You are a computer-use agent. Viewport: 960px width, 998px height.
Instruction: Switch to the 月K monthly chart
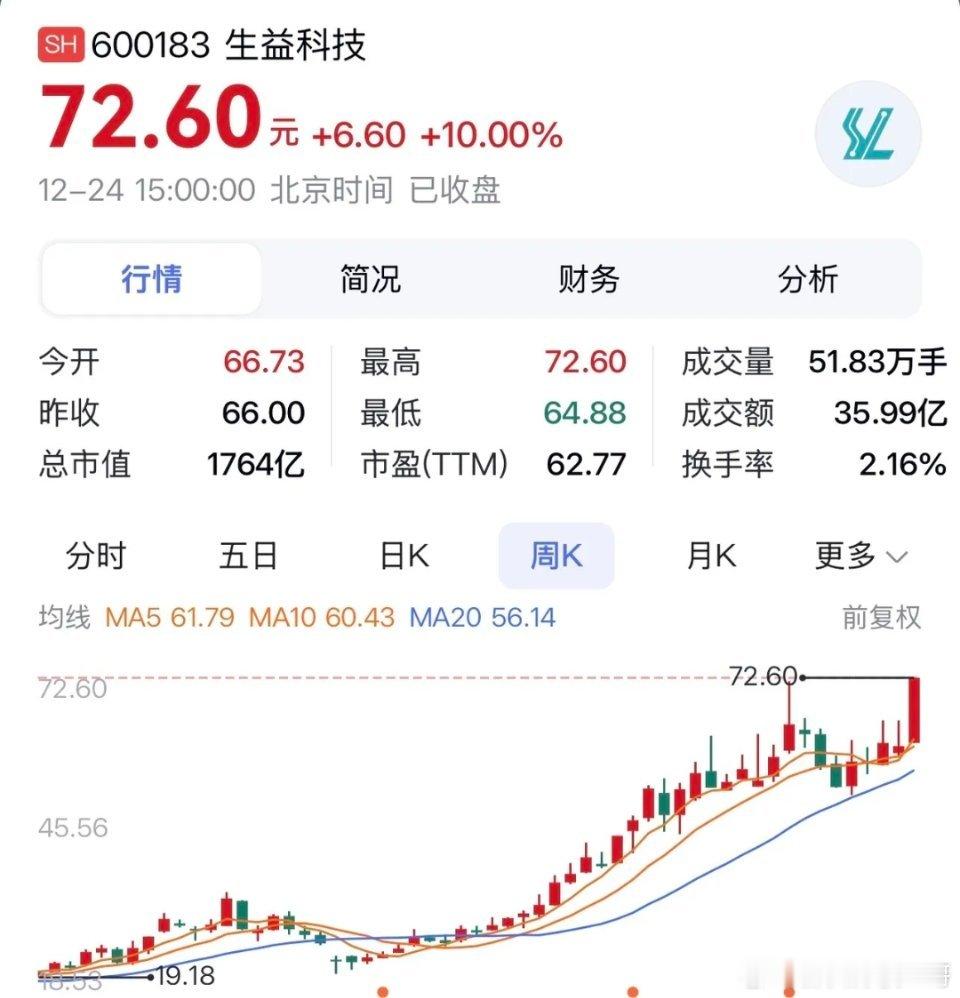pos(709,557)
